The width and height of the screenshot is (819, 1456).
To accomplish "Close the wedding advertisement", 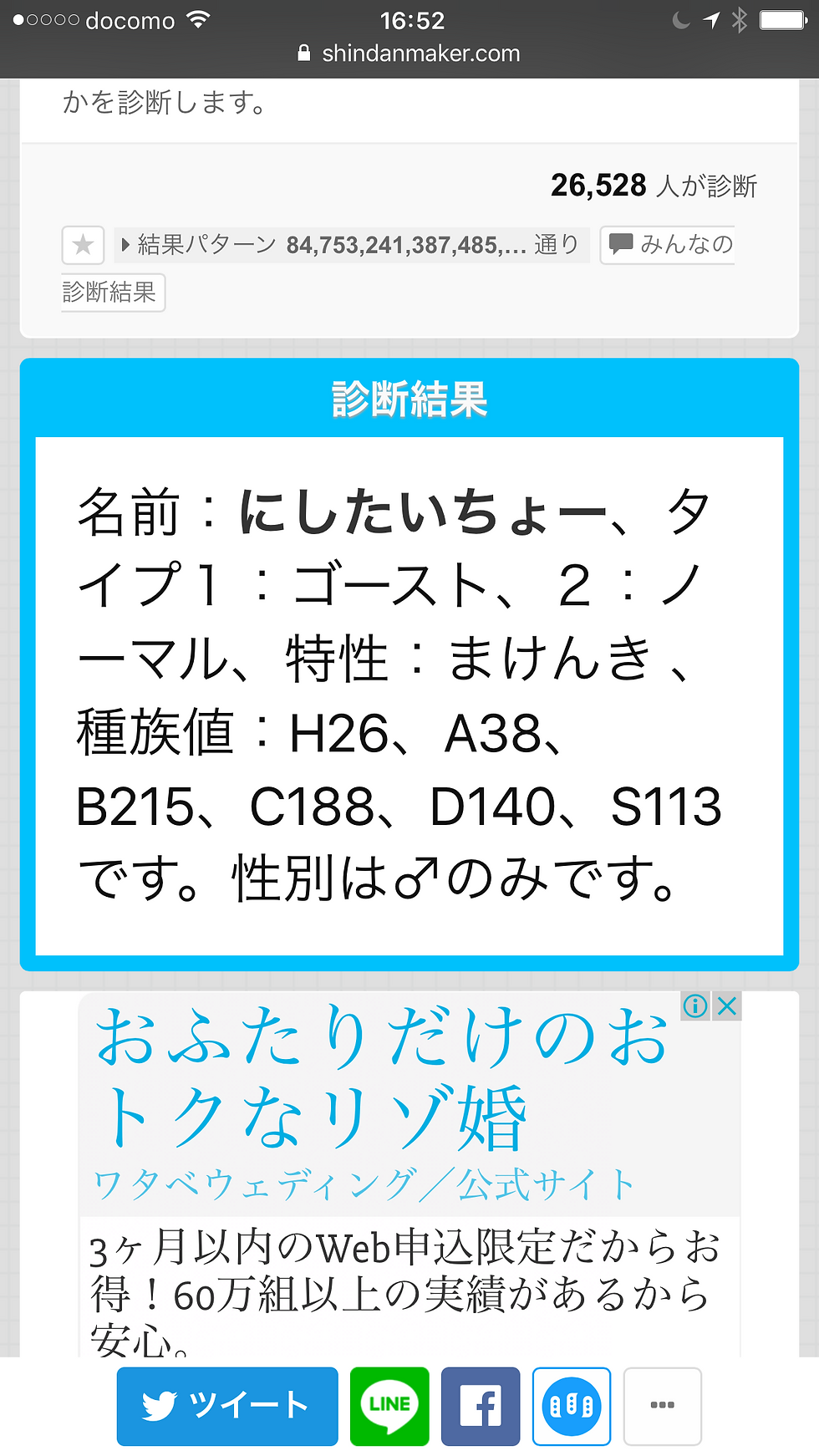I will tap(728, 1006).
